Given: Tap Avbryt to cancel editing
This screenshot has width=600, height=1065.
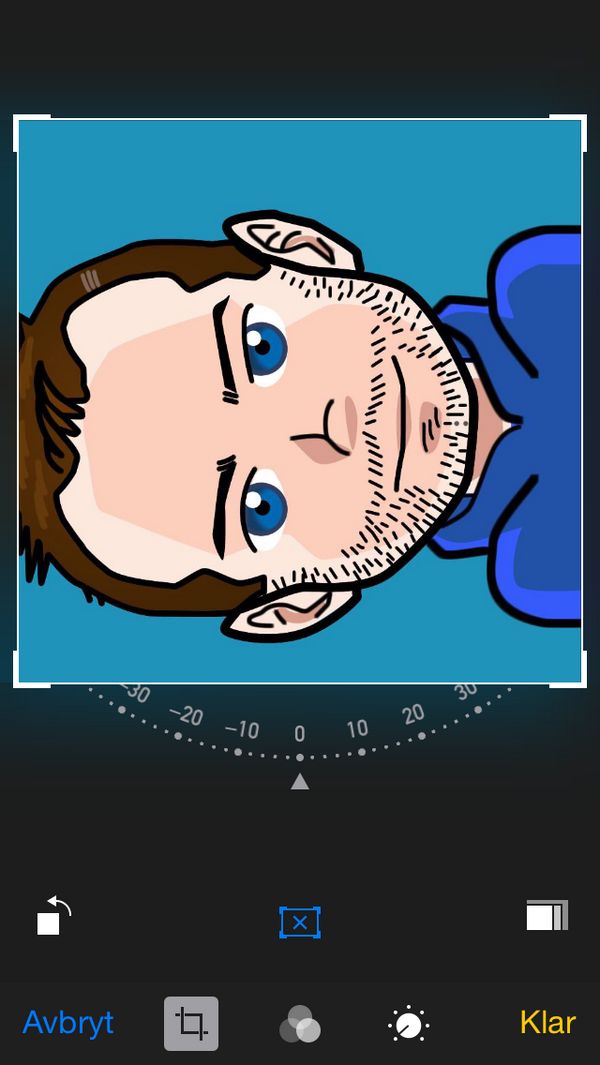Looking at the screenshot, I should point(68,1022).
